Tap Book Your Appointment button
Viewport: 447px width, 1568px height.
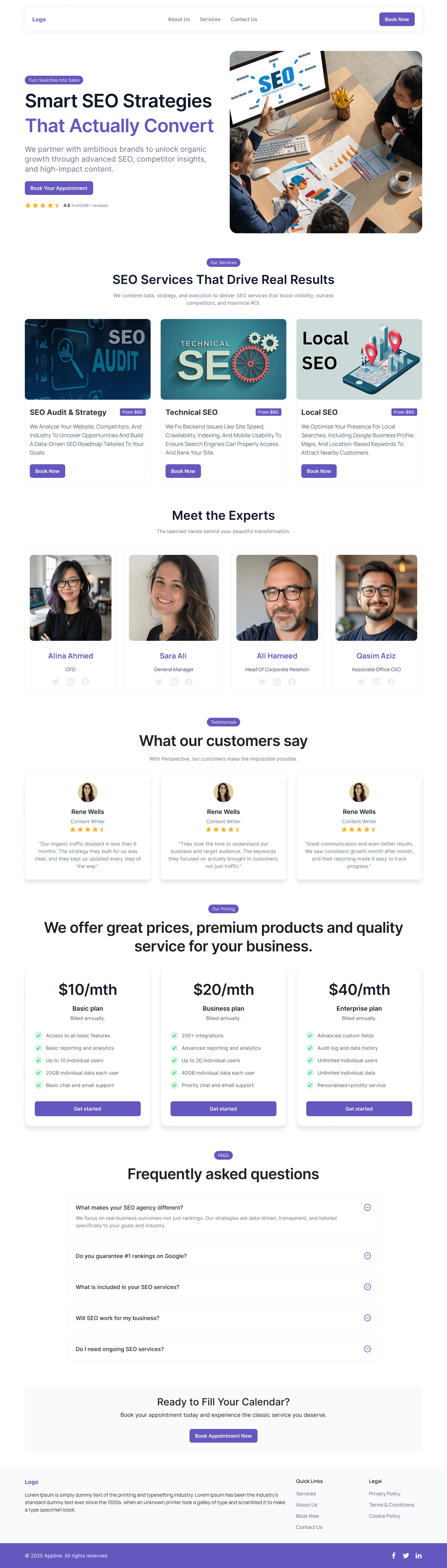pyautogui.click(x=58, y=188)
